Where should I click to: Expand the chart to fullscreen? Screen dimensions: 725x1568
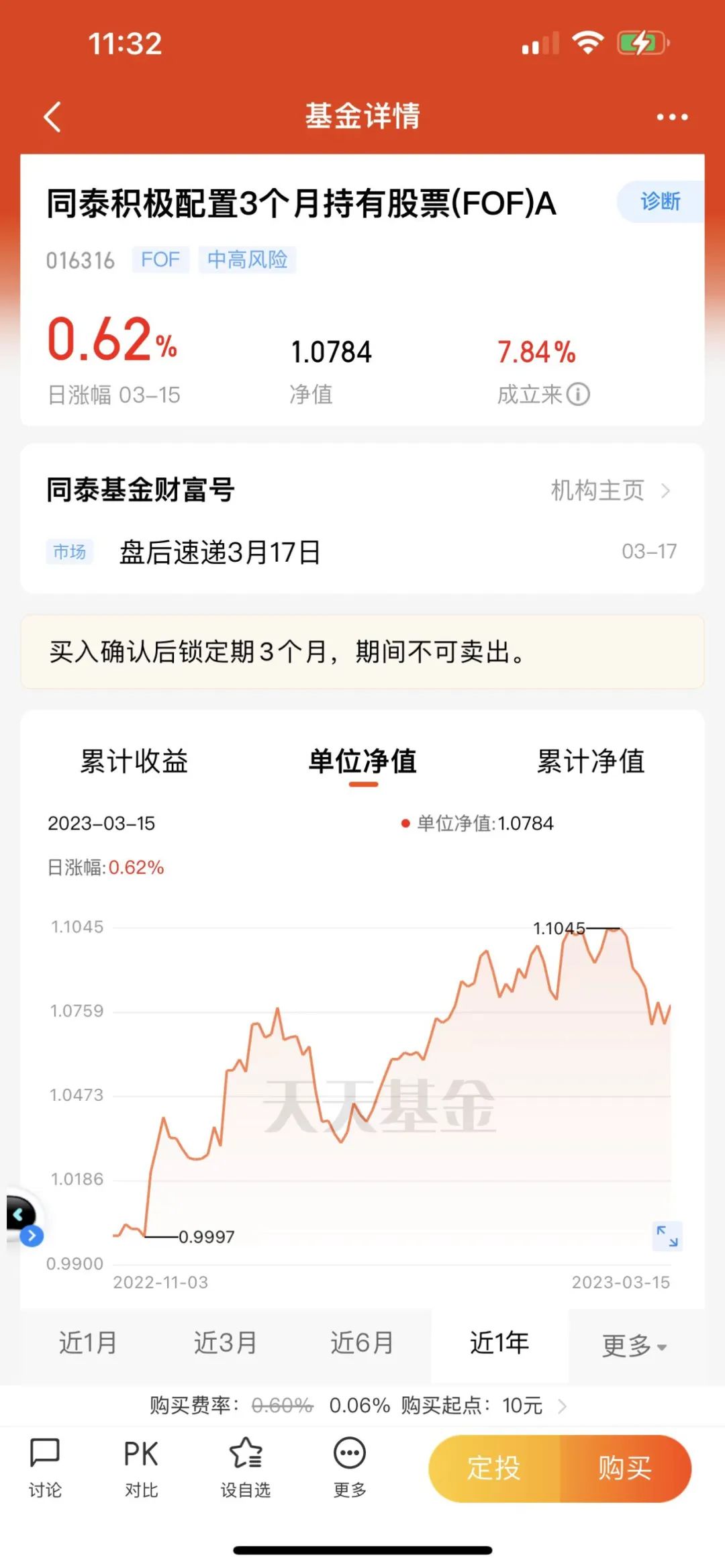coord(667,1236)
